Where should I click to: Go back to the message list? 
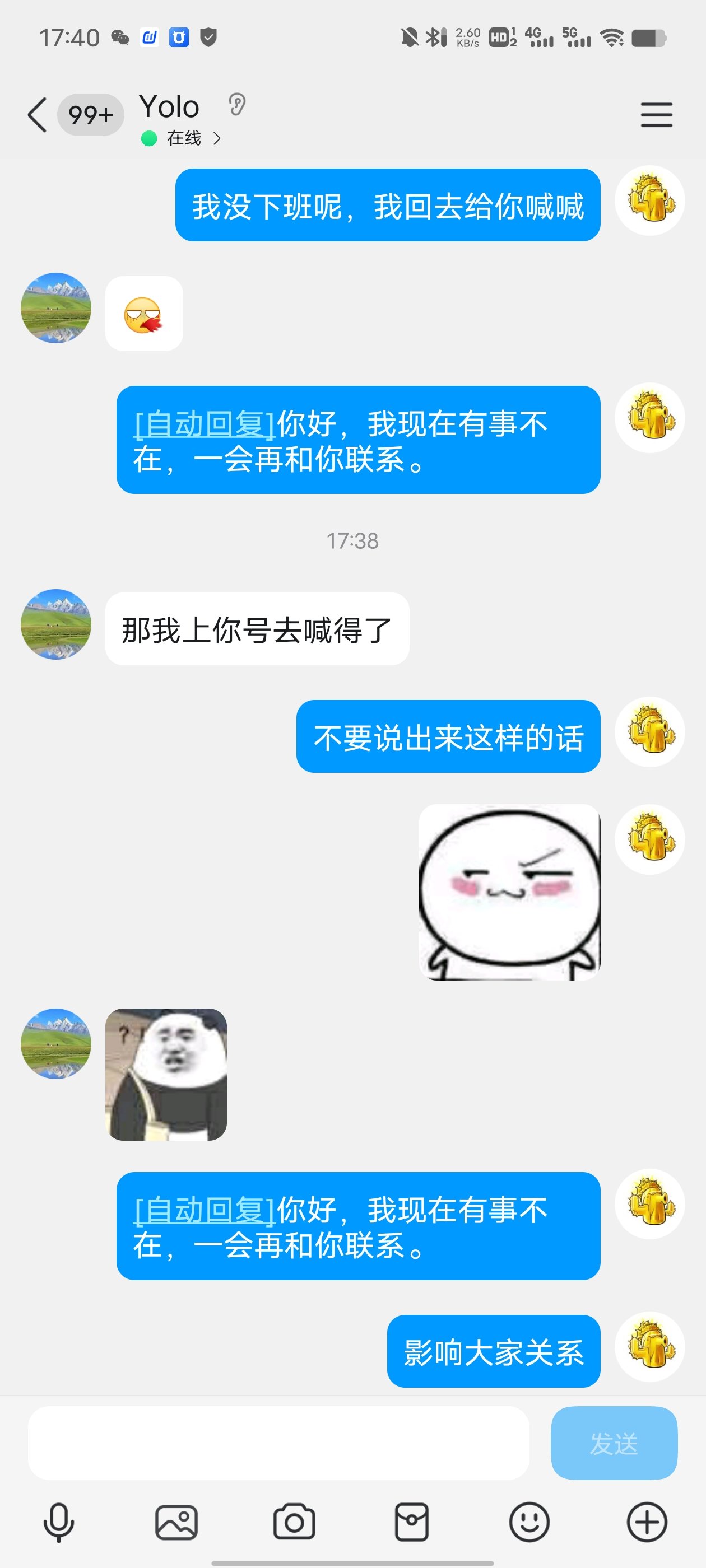[38, 114]
